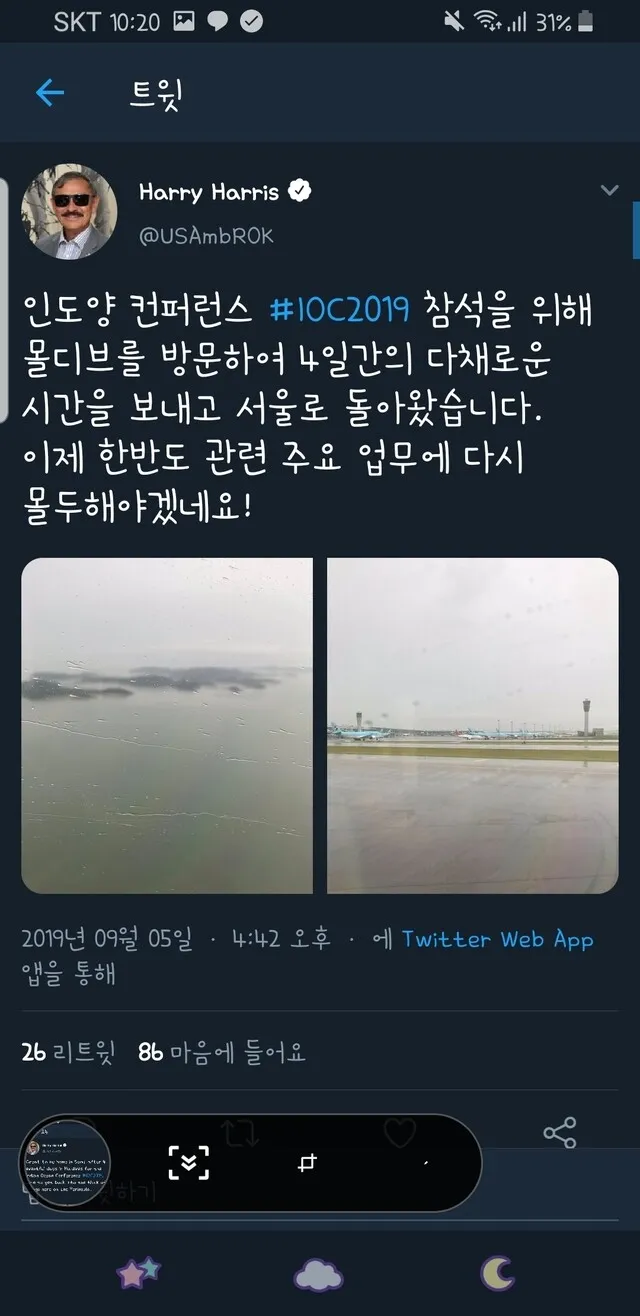Start scroll capture in screenshot toolbar
This screenshot has width=640, height=1316.
point(189,1163)
